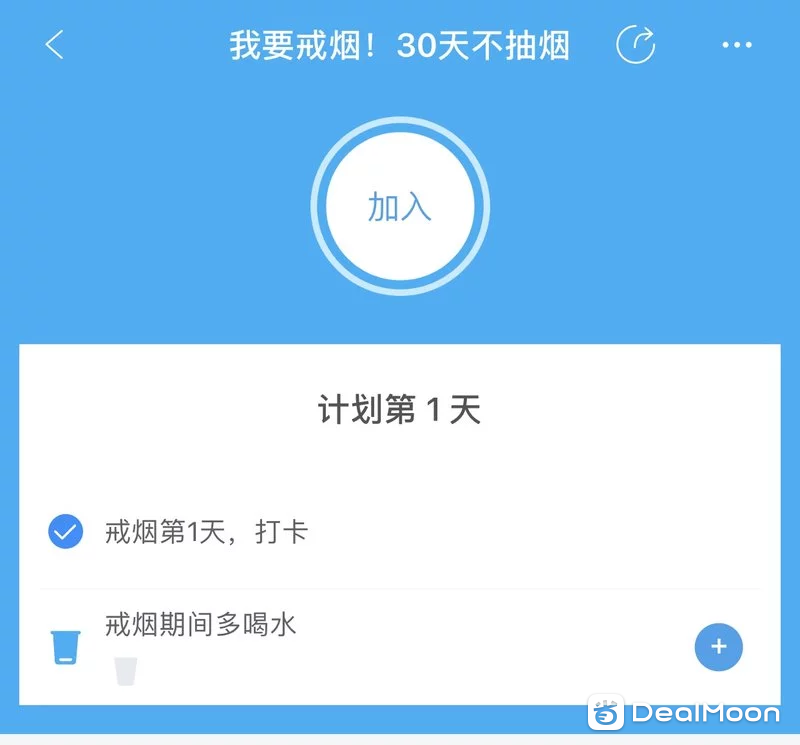Open the three-dot overflow menu

tap(737, 45)
